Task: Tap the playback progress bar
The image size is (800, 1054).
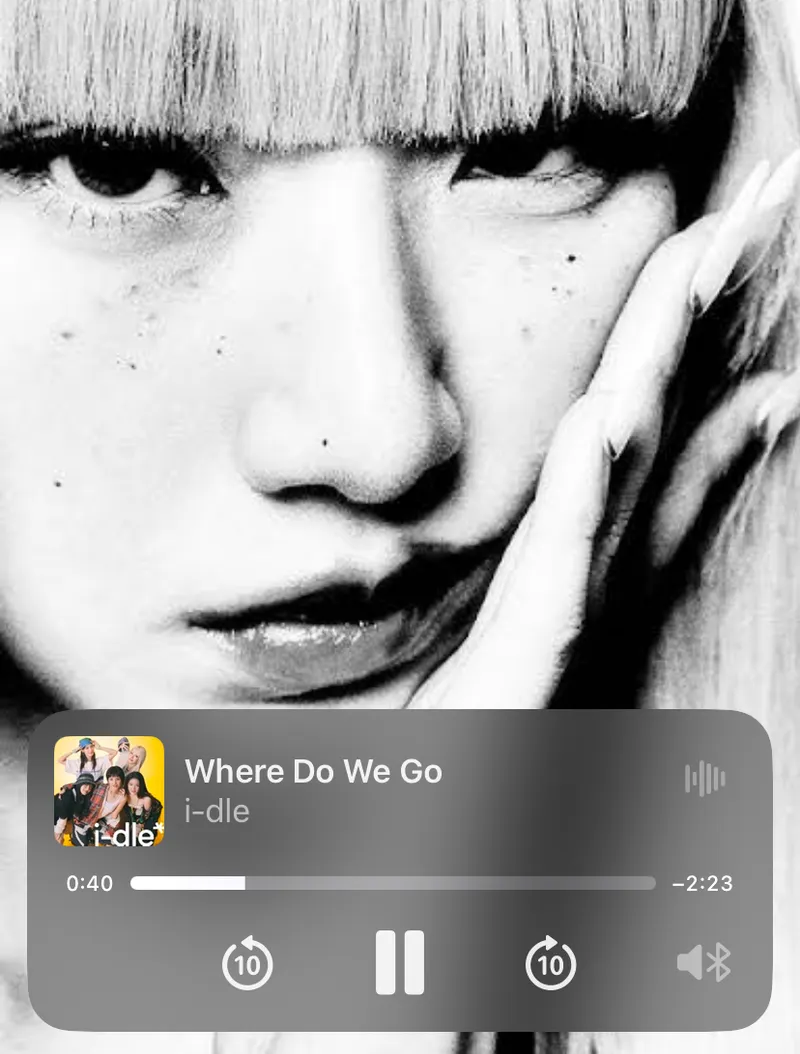Action: coord(393,883)
